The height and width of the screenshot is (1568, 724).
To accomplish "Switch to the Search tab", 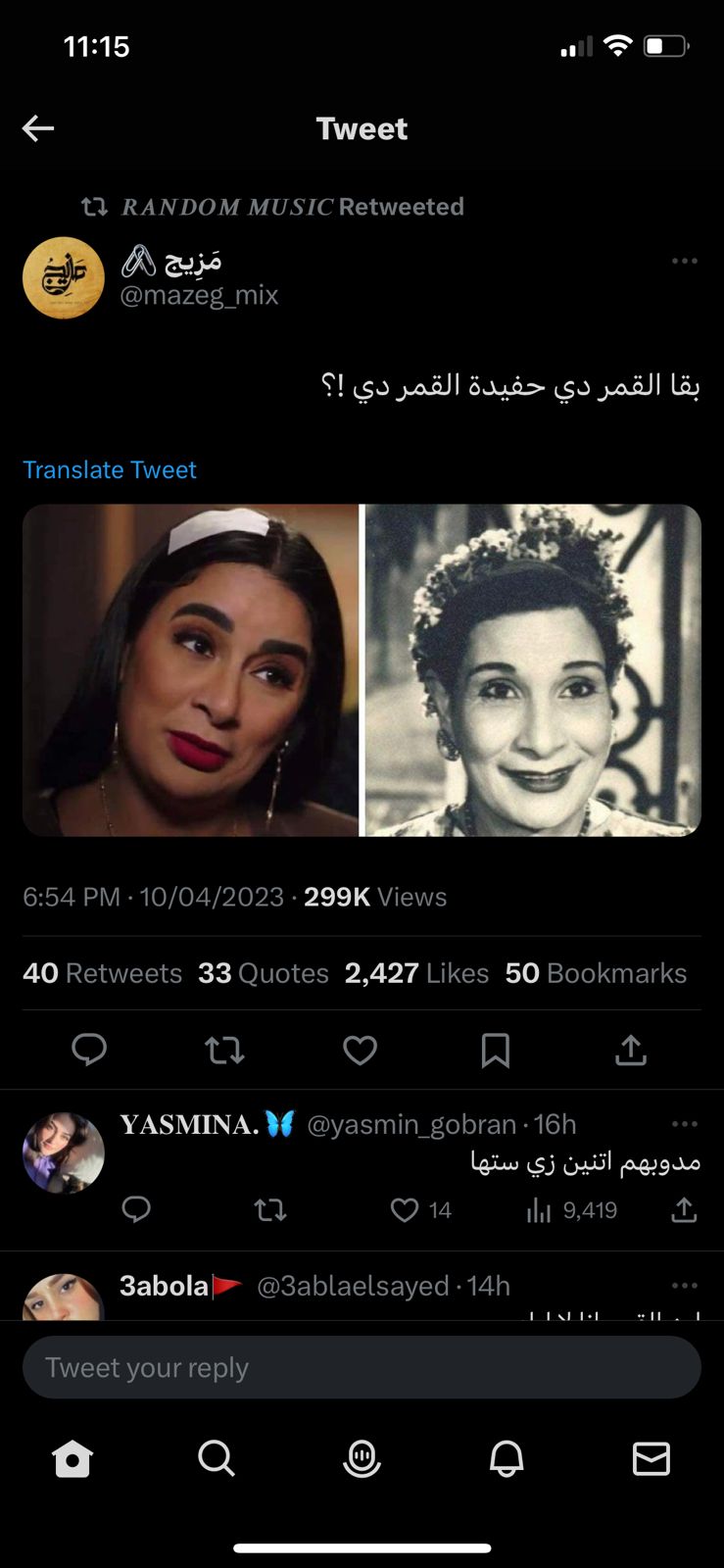I will tap(217, 1458).
